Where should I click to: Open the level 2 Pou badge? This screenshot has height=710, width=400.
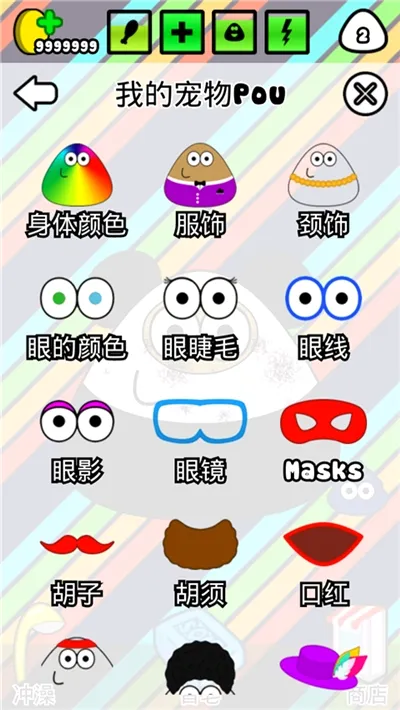(363, 31)
